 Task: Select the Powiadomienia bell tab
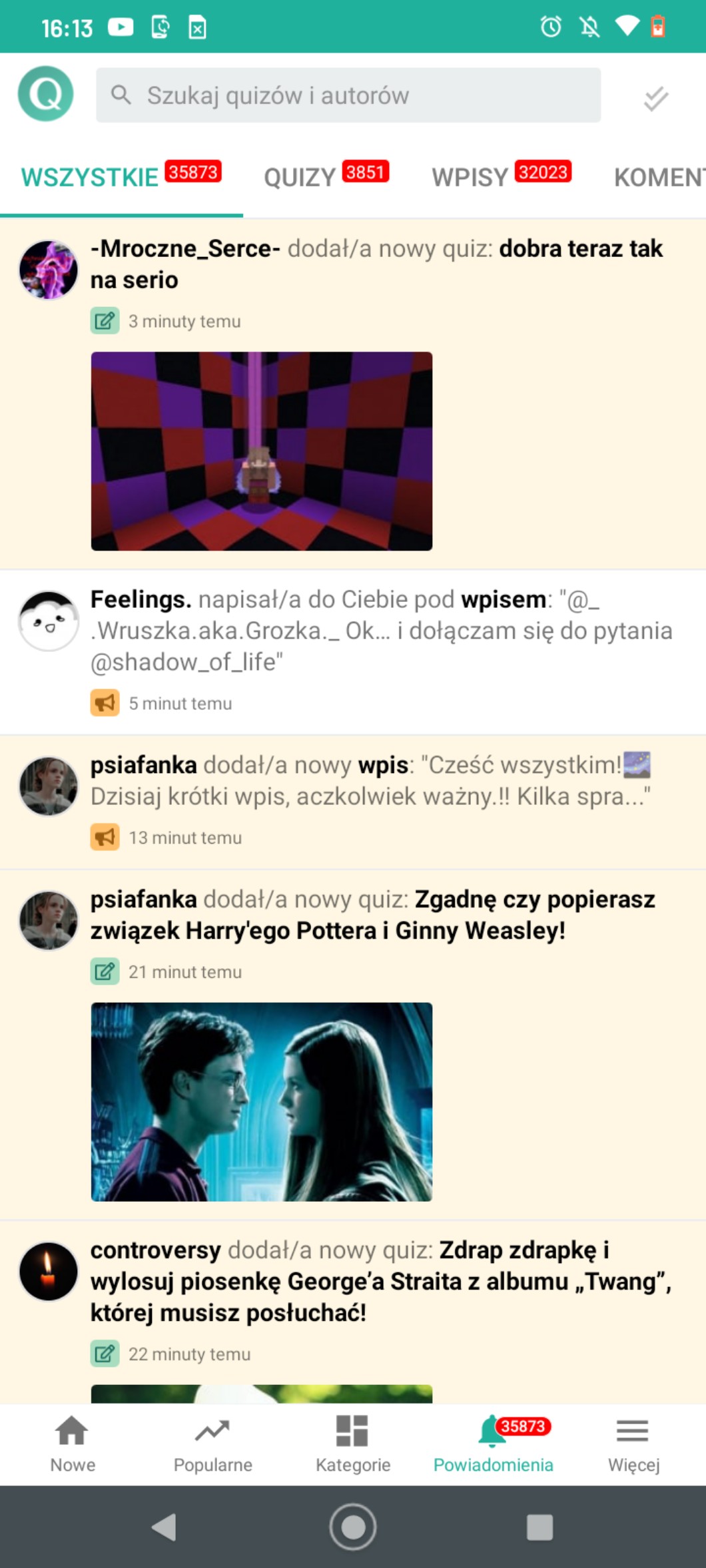tap(493, 1443)
